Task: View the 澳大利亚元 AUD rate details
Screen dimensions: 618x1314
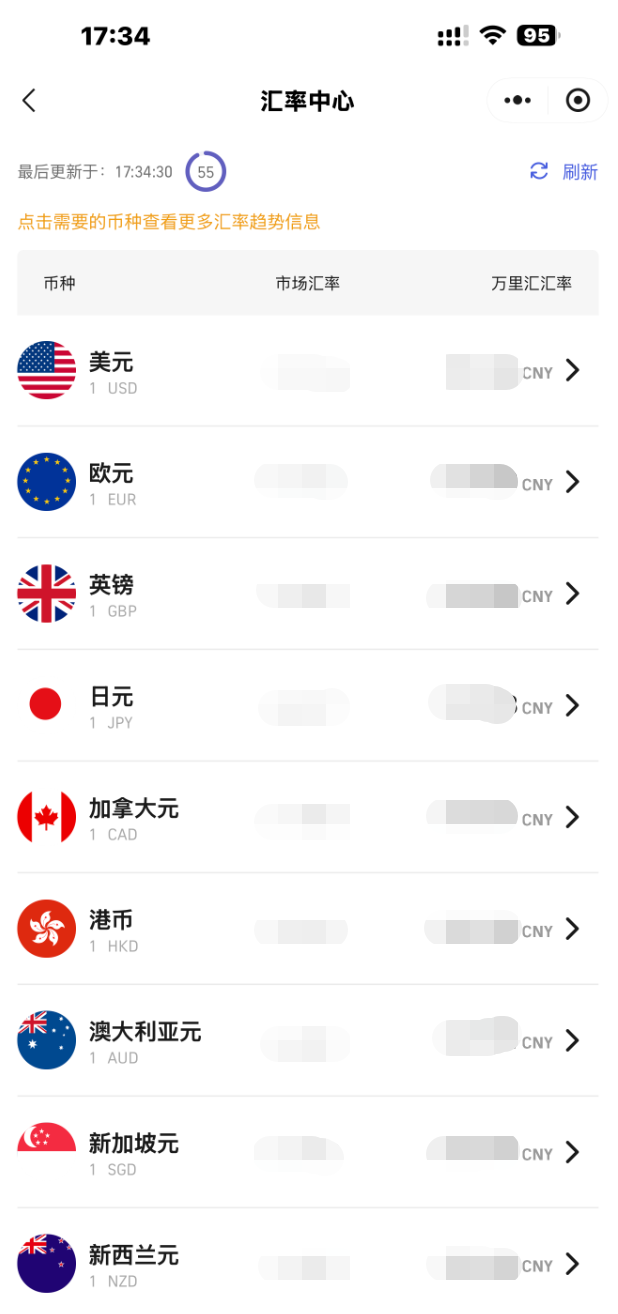Action: pos(308,1042)
